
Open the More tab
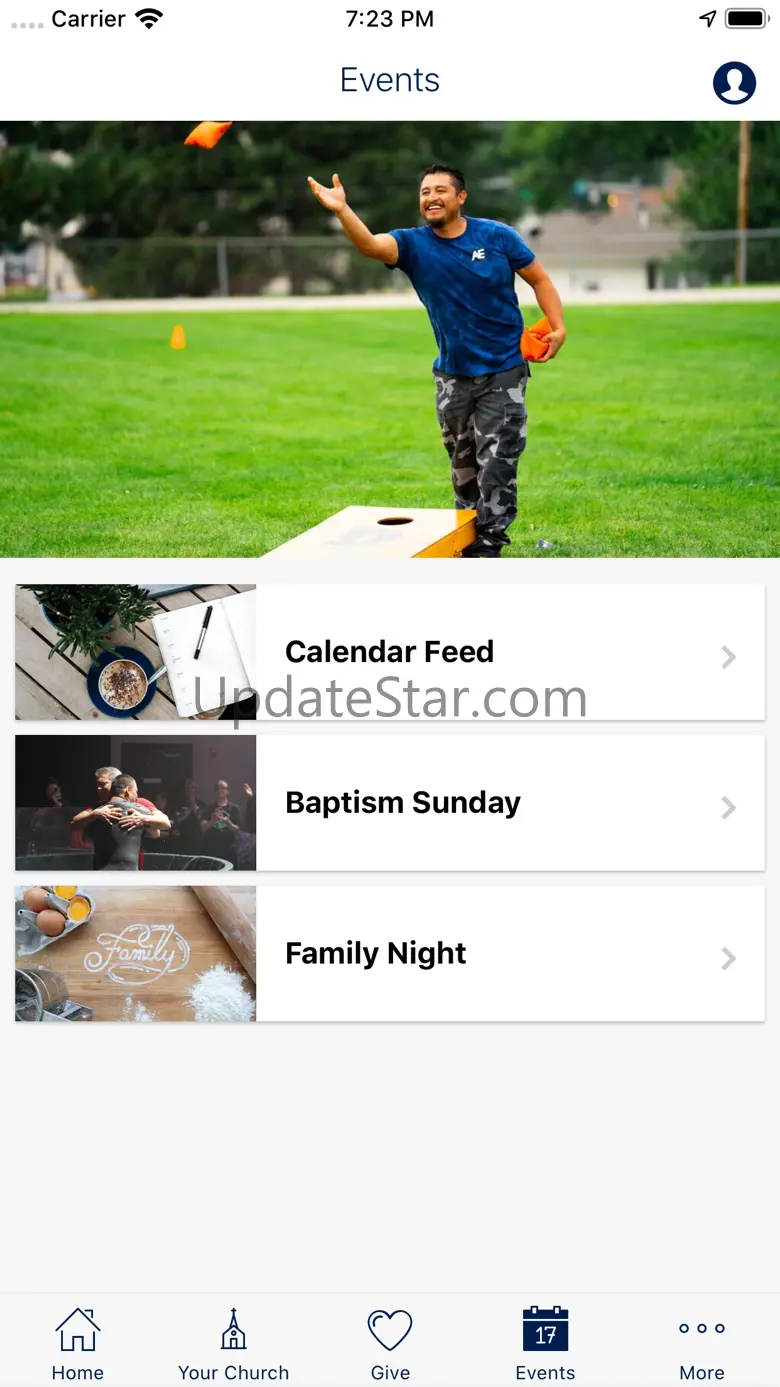[701, 1343]
